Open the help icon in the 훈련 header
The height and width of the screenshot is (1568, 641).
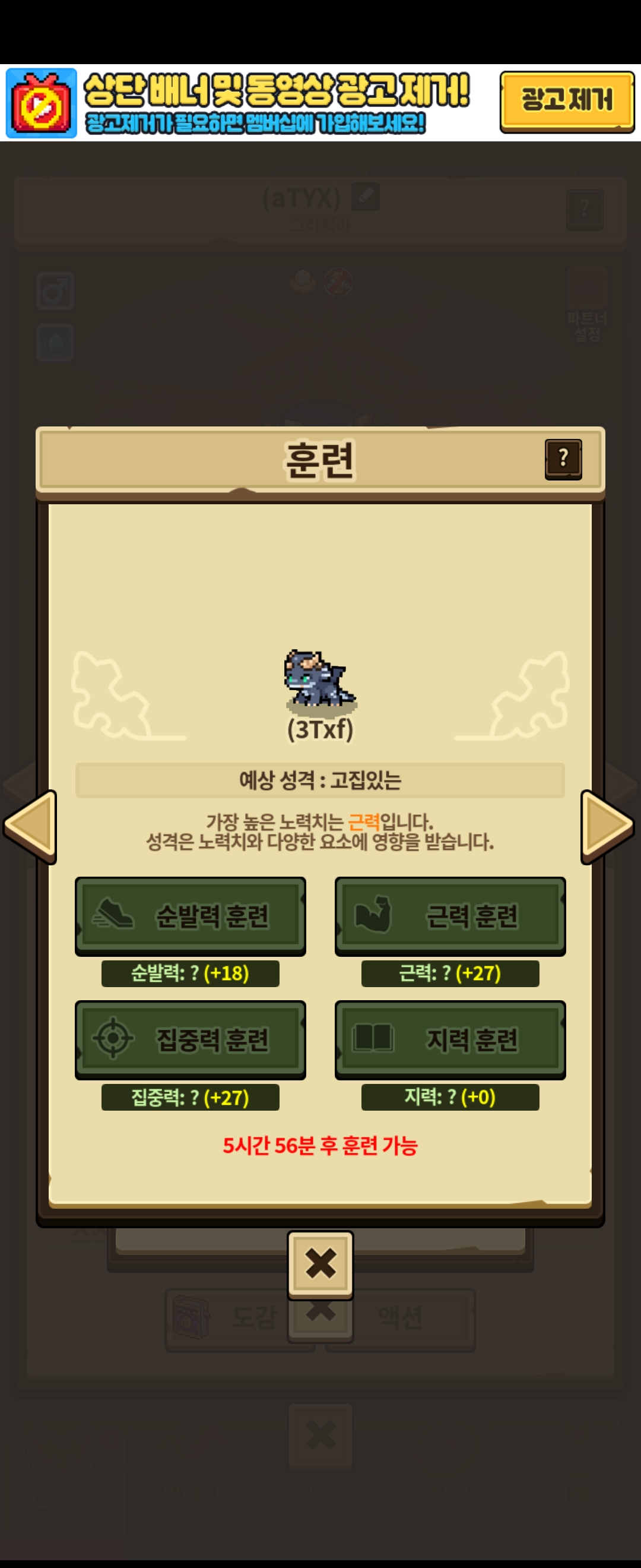tap(563, 459)
